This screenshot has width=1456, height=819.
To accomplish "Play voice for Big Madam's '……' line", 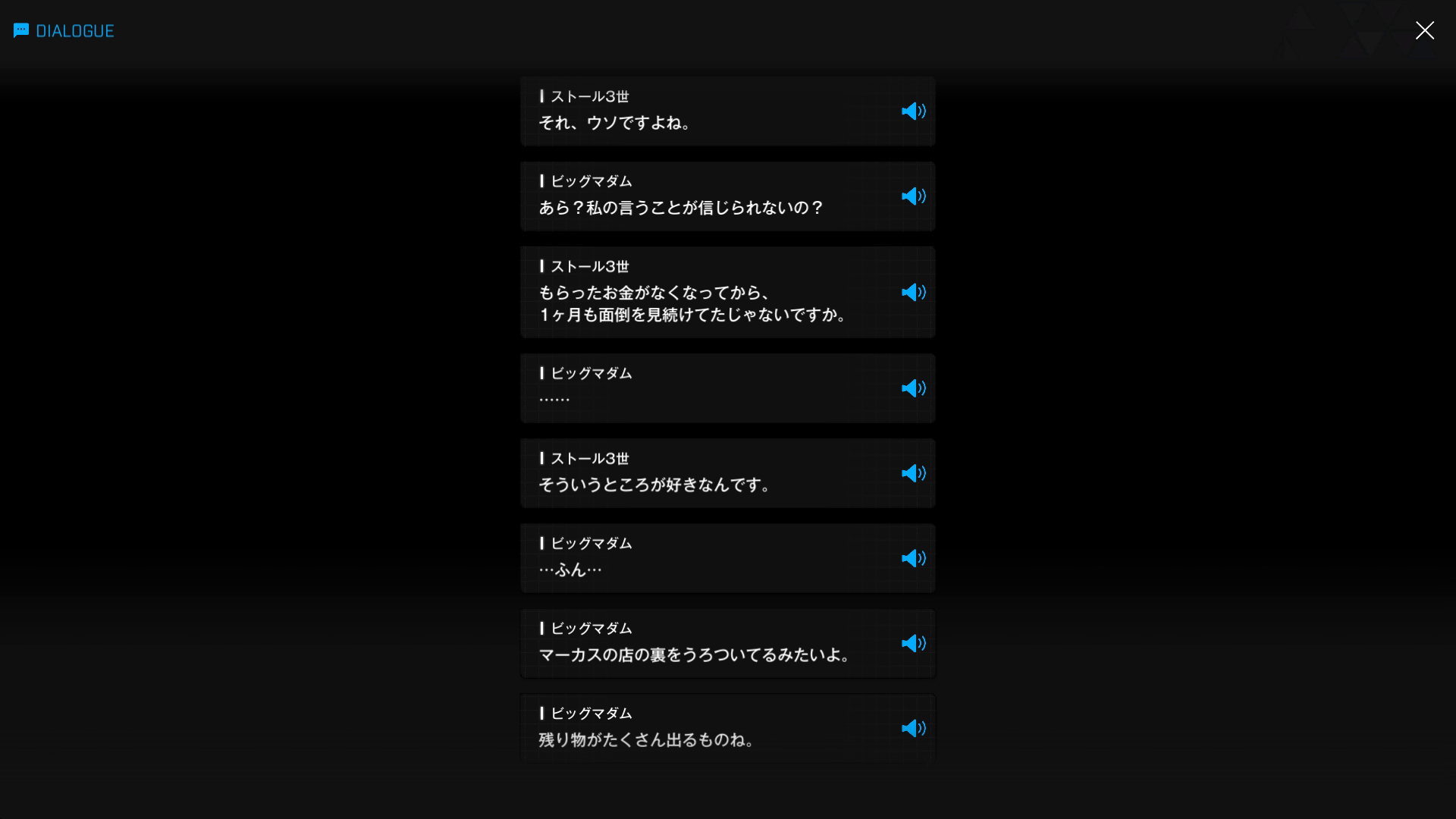I will pos(913,388).
